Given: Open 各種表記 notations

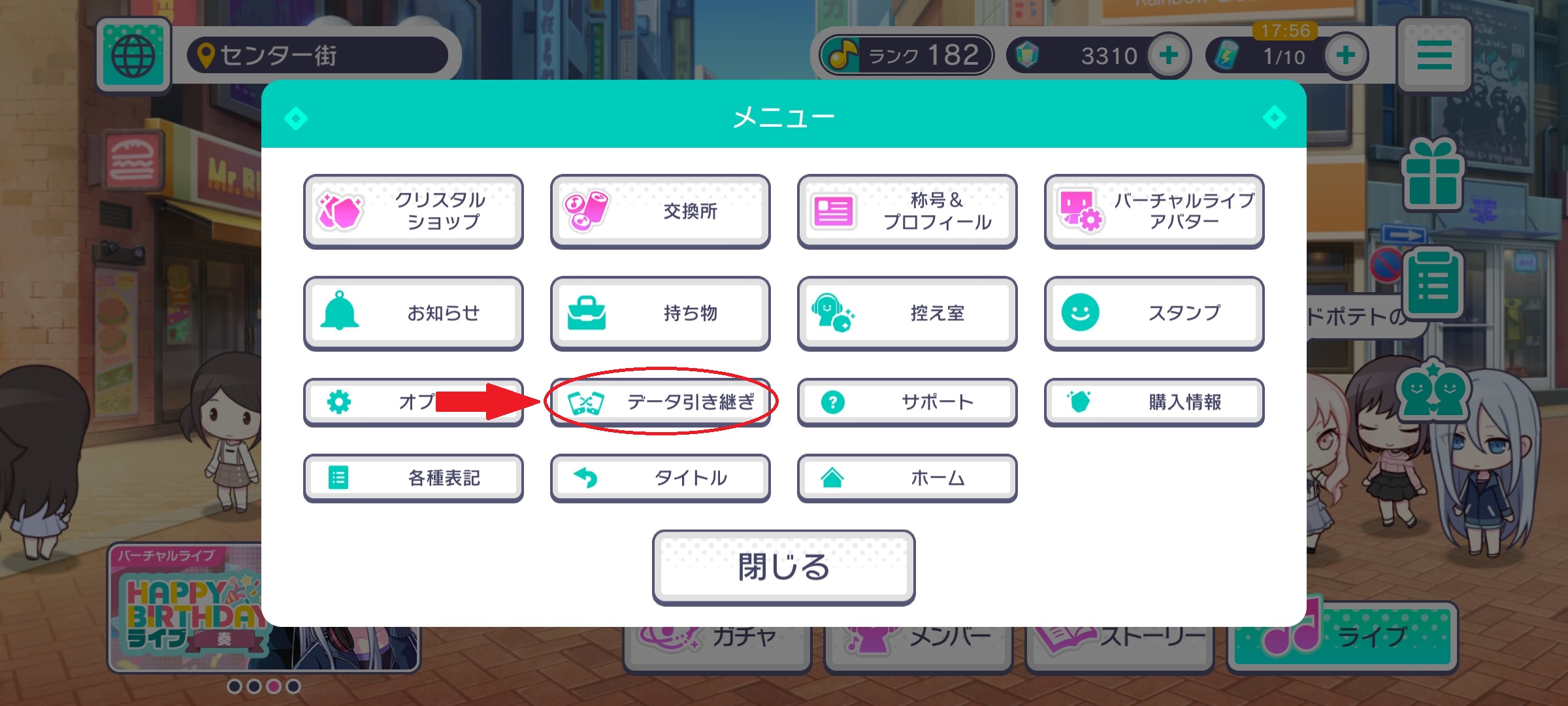Looking at the screenshot, I should [x=413, y=478].
